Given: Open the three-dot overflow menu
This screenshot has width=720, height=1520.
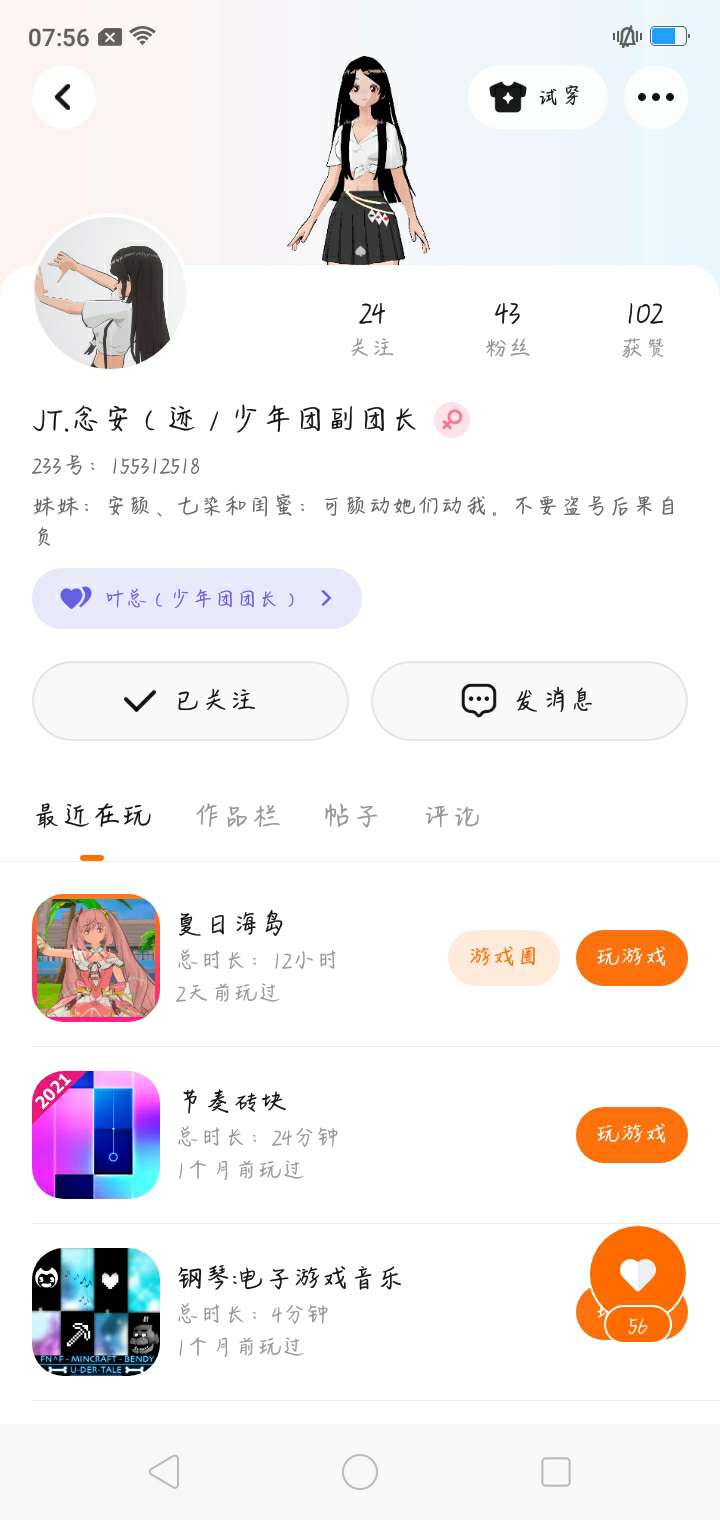Looking at the screenshot, I should pyautogui.click(x=655, y=97).
